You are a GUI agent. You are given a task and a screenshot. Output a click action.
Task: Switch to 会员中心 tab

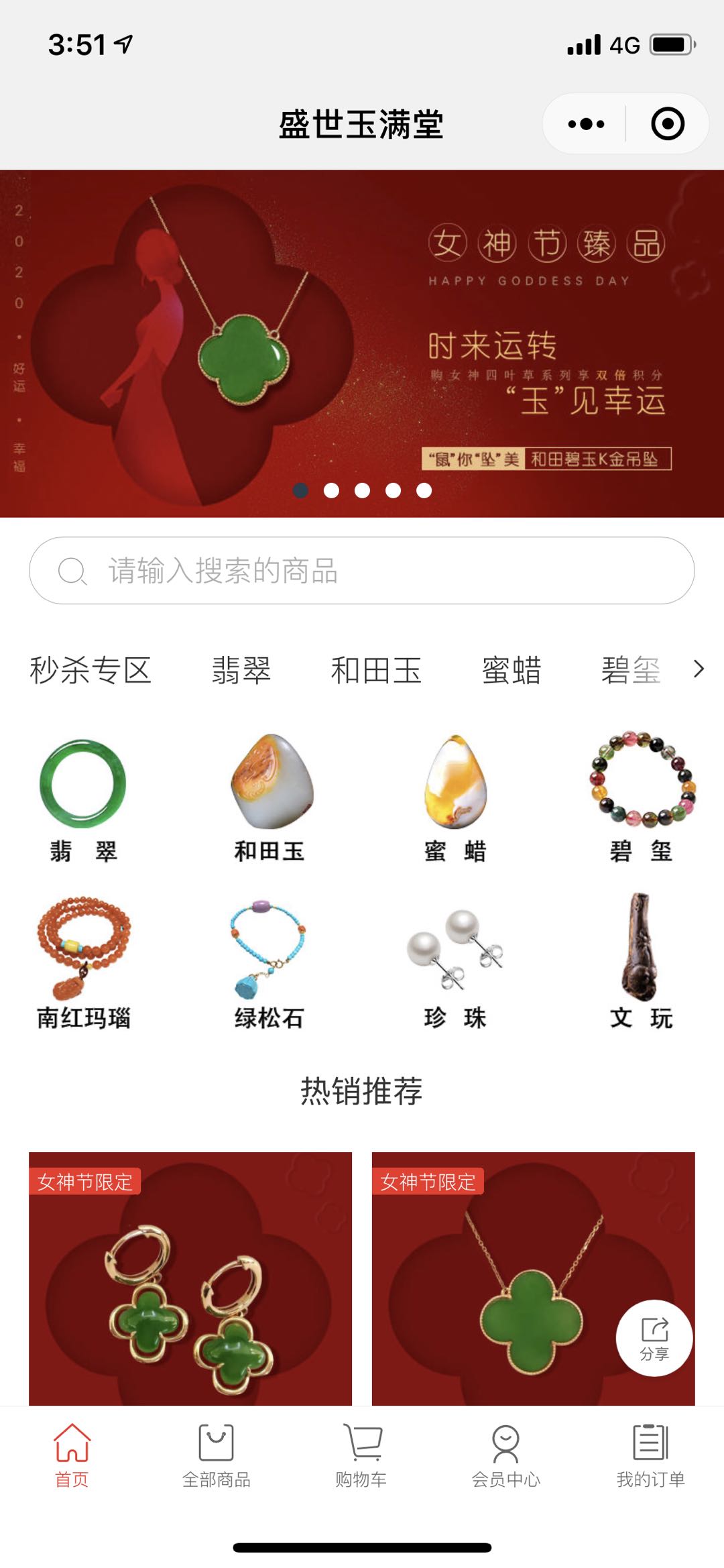click(506, 1455)
